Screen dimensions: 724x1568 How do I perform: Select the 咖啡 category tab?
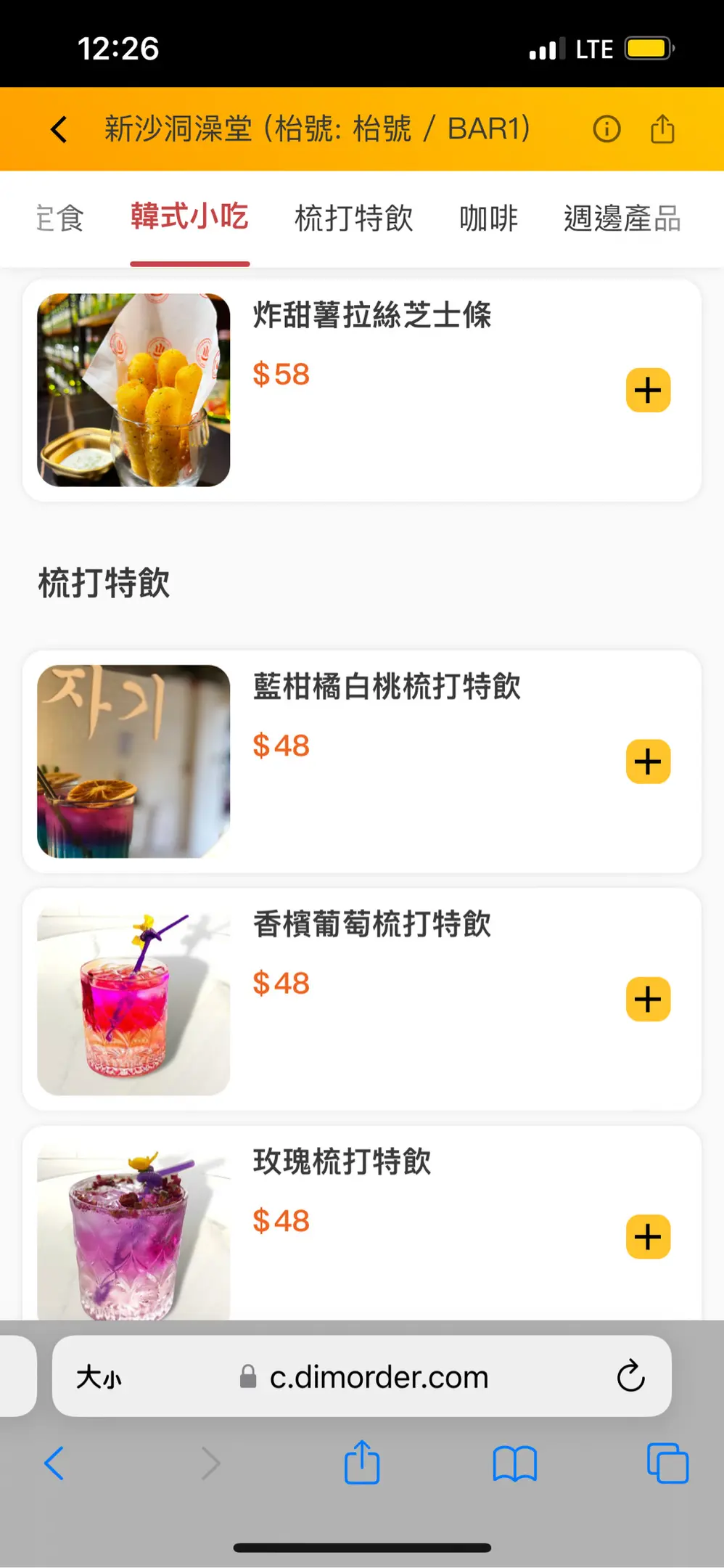pyautogui.click(x=488, y=219)
